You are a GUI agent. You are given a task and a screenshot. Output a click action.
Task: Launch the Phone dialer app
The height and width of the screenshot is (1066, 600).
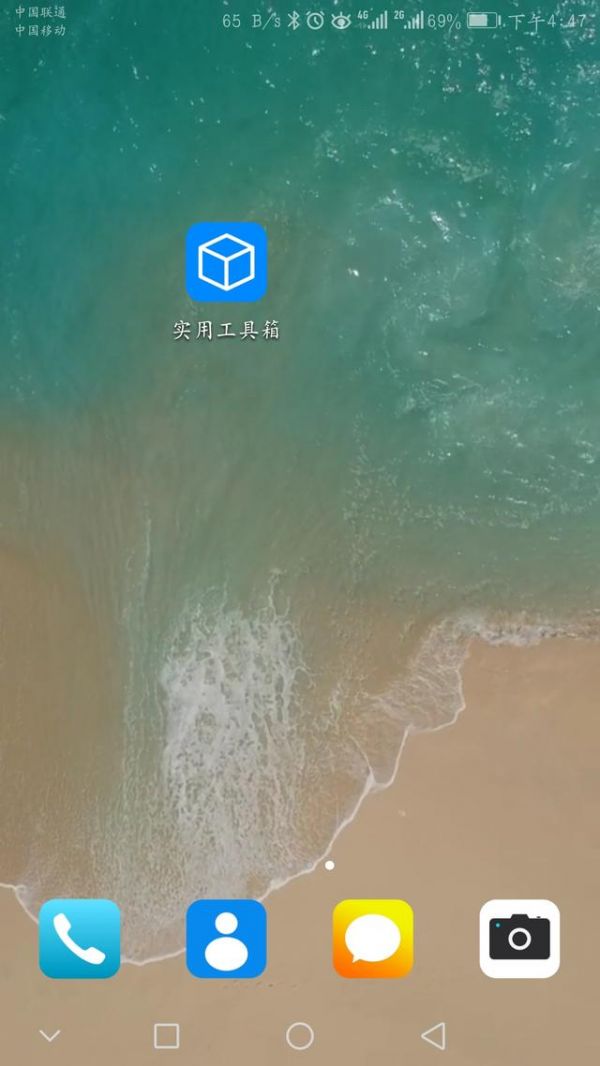80,938
